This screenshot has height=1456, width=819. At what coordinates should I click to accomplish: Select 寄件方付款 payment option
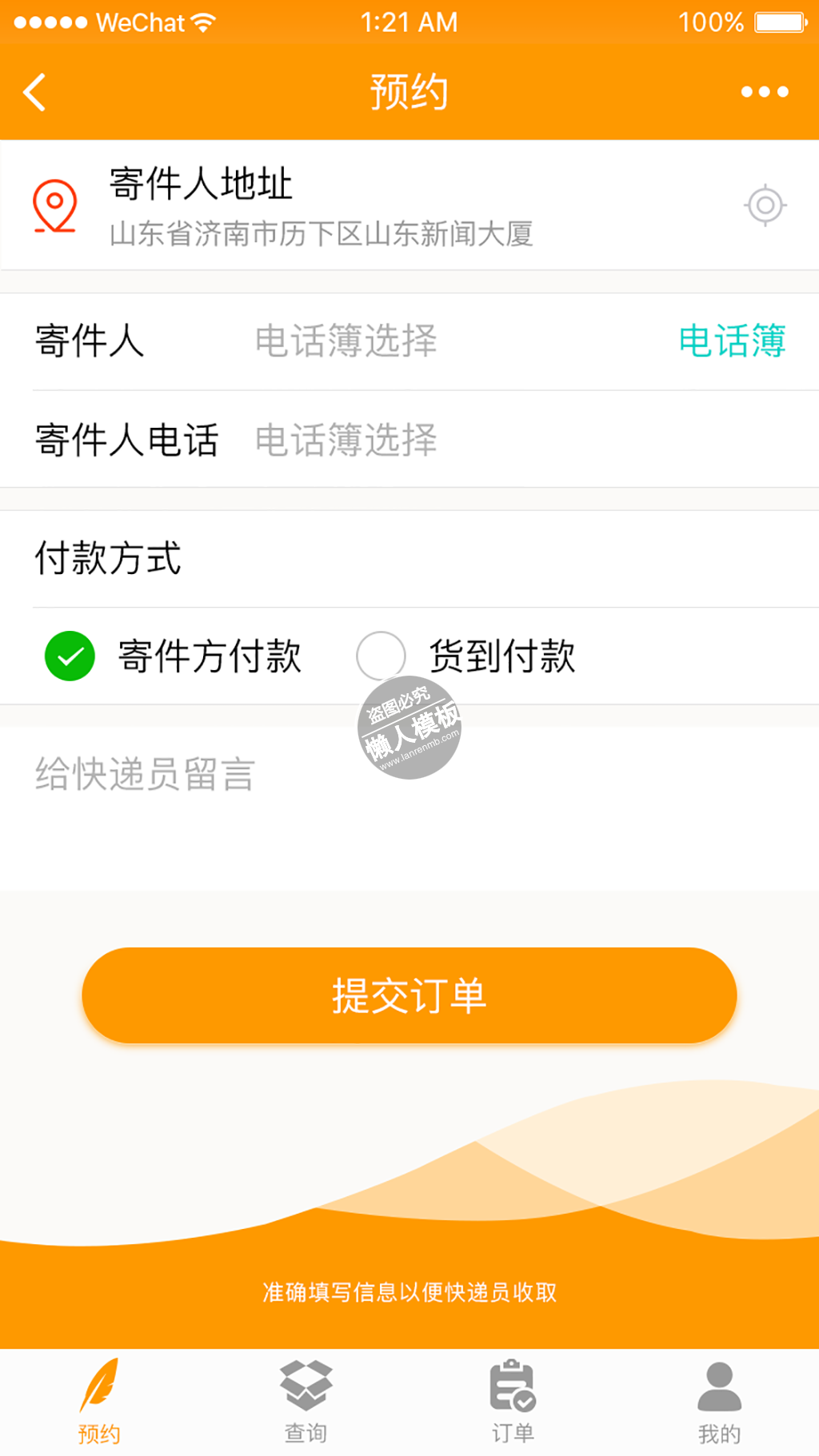click(x=70, y=656)
